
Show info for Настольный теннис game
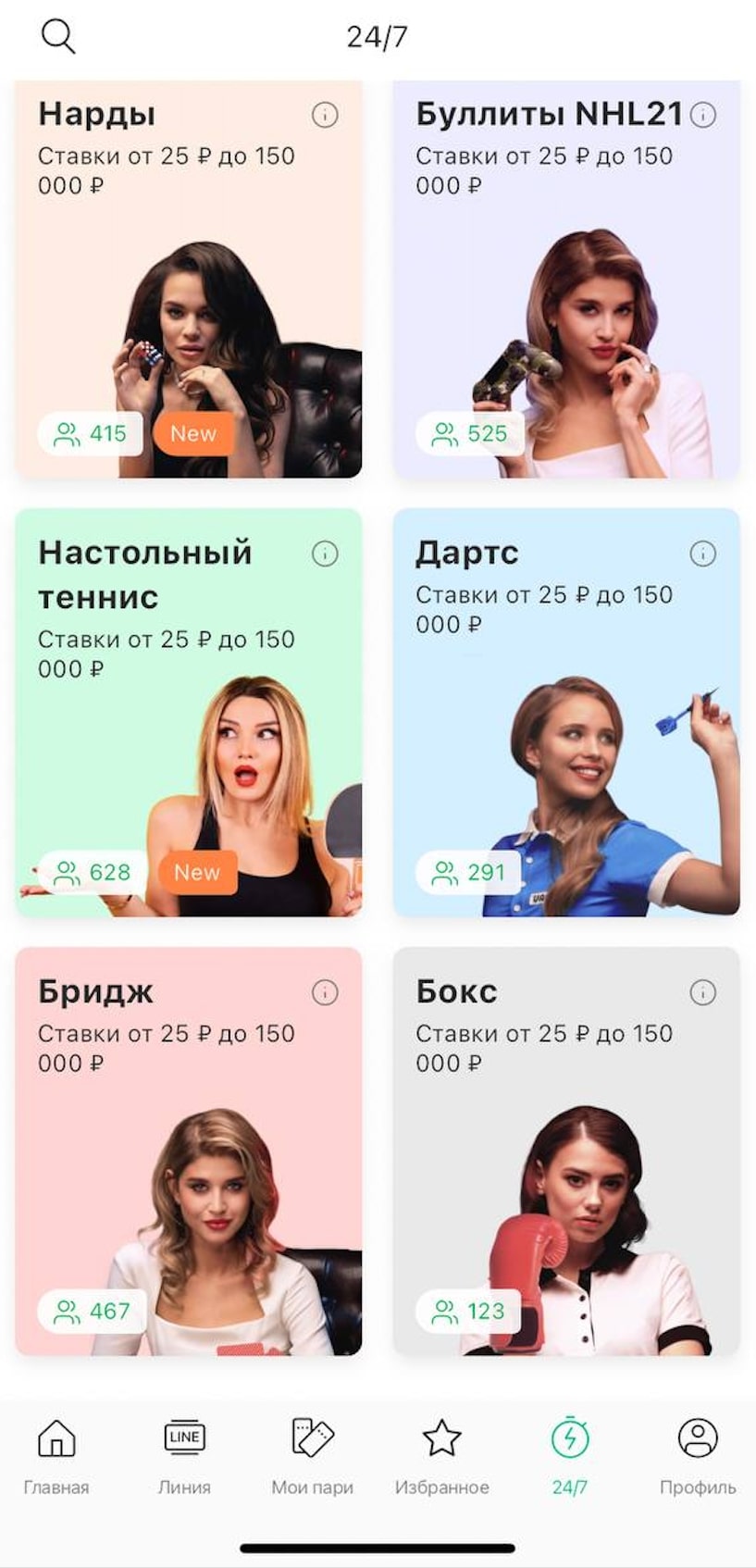pyautogui.click(x=323, y=554)
